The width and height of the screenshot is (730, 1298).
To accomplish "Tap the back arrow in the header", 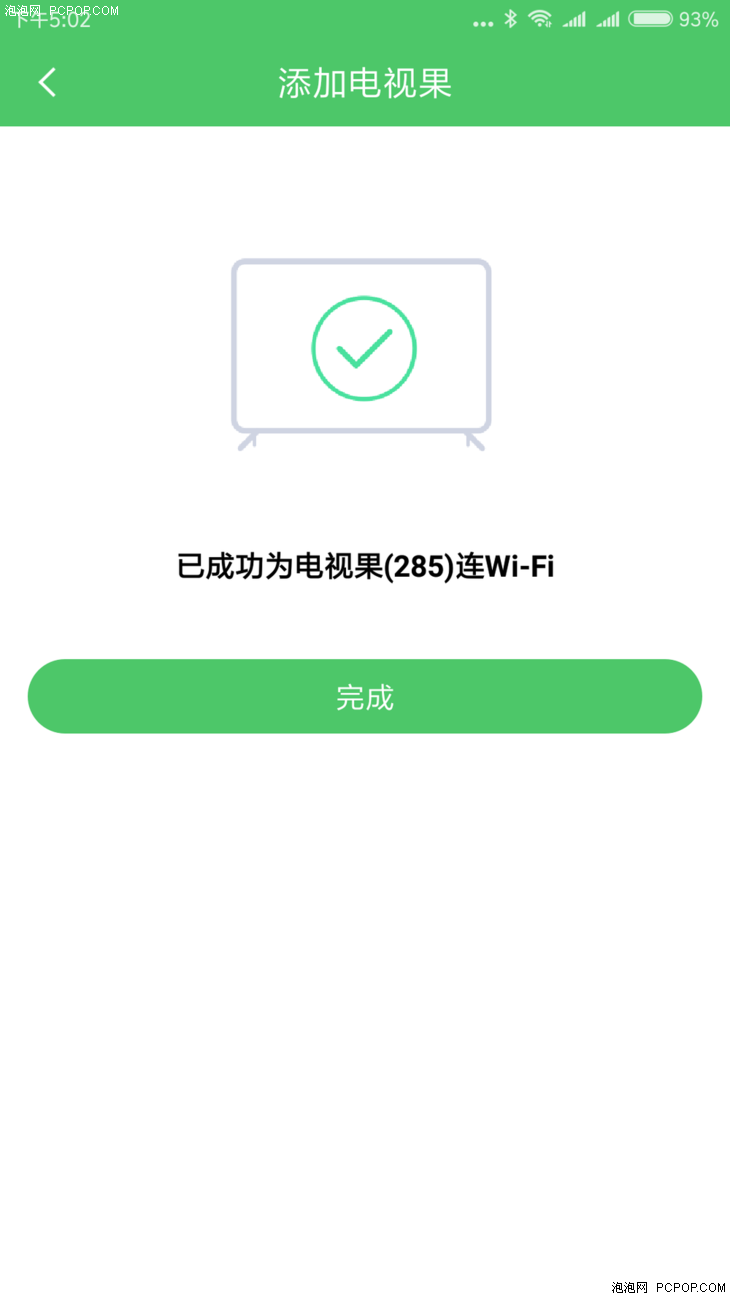I will click(47, 82).
